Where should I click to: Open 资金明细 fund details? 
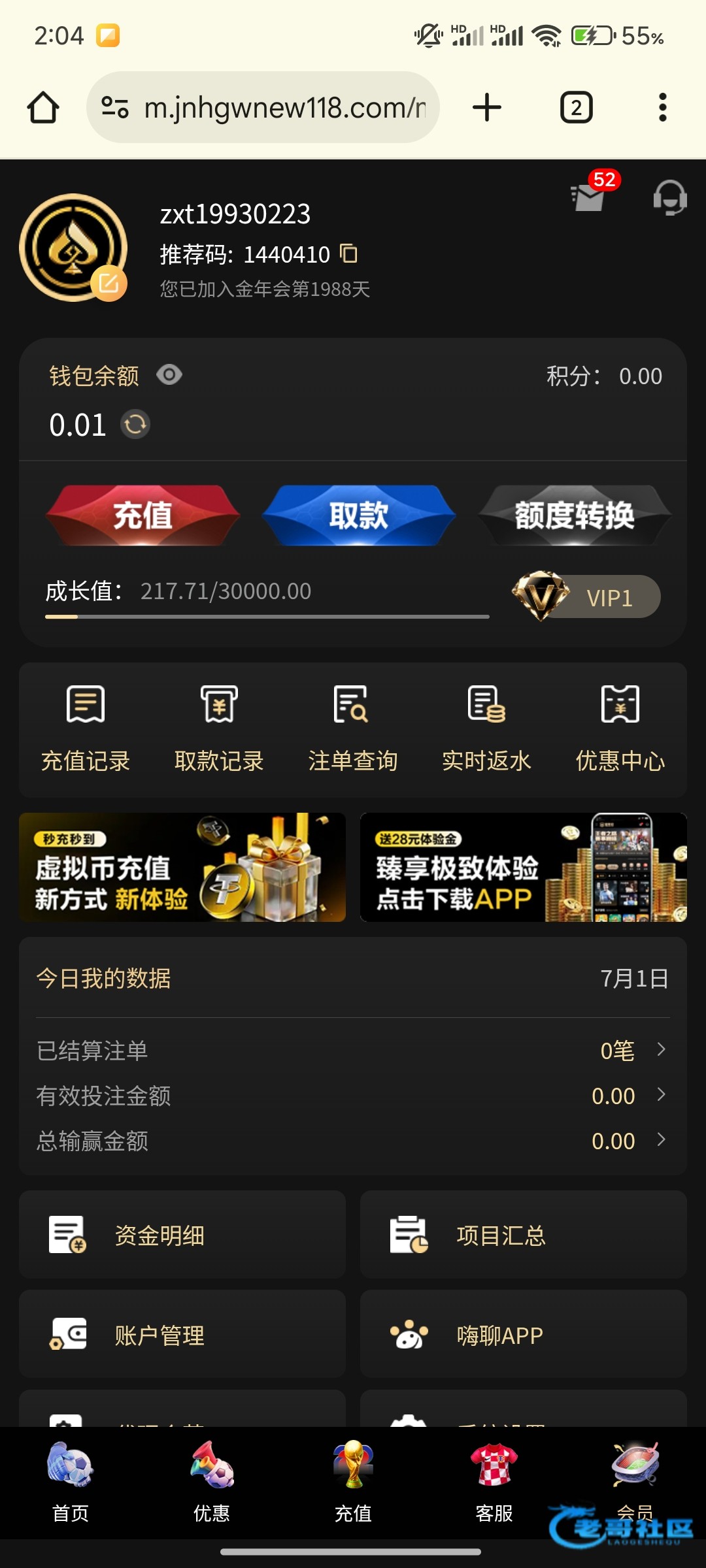[x=182, y=1235]
